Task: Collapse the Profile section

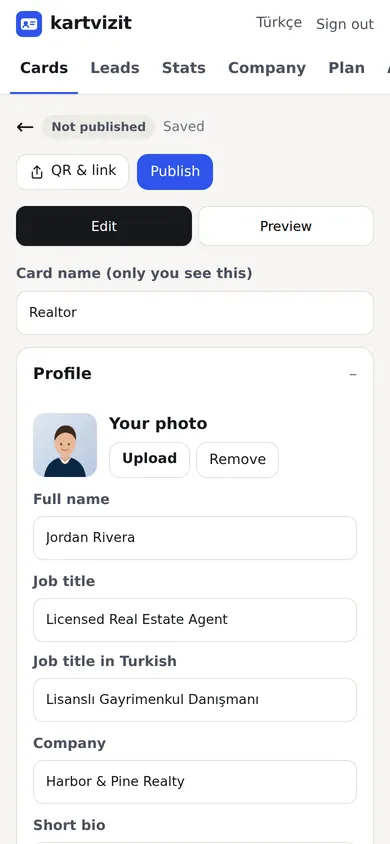Action: (353, 374)
